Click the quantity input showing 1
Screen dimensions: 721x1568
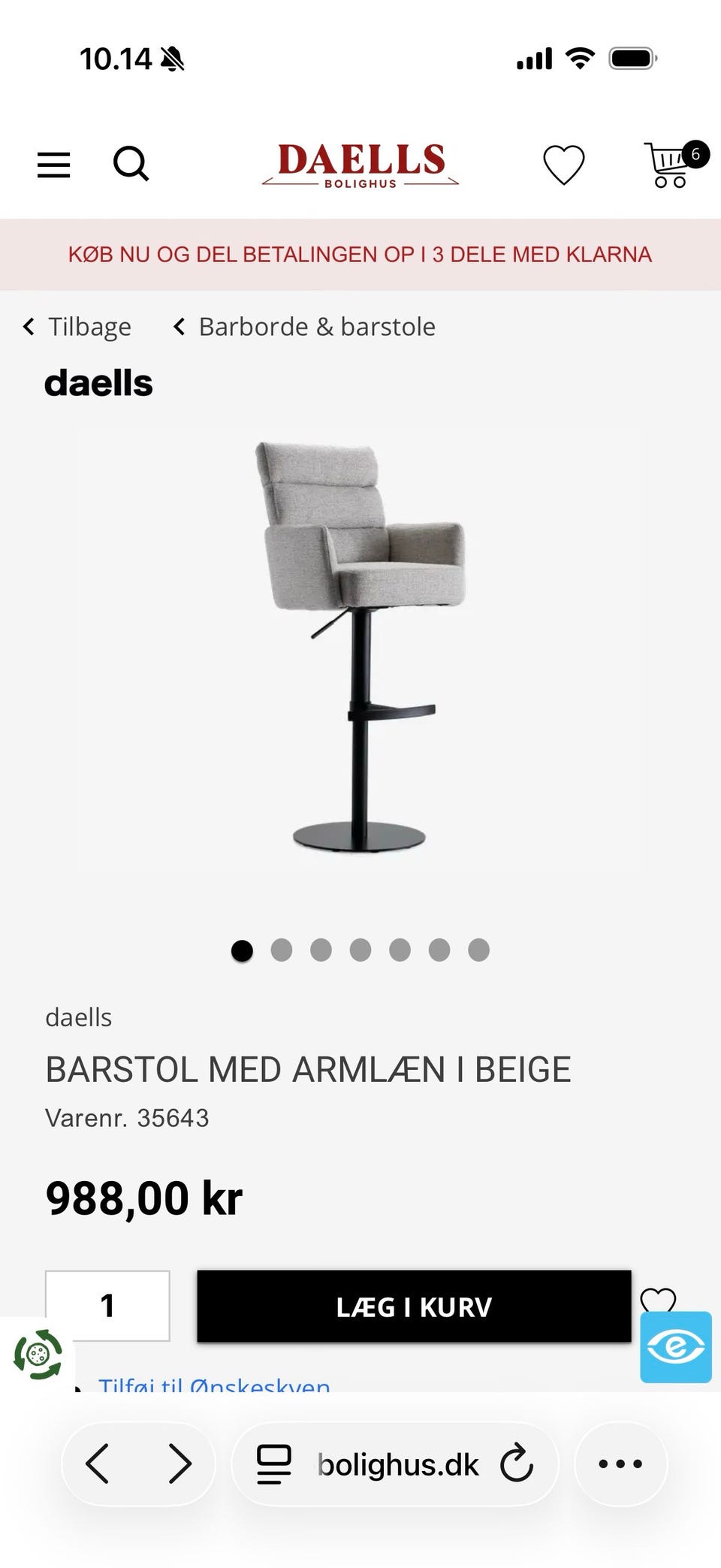(x=109, y=1305)
